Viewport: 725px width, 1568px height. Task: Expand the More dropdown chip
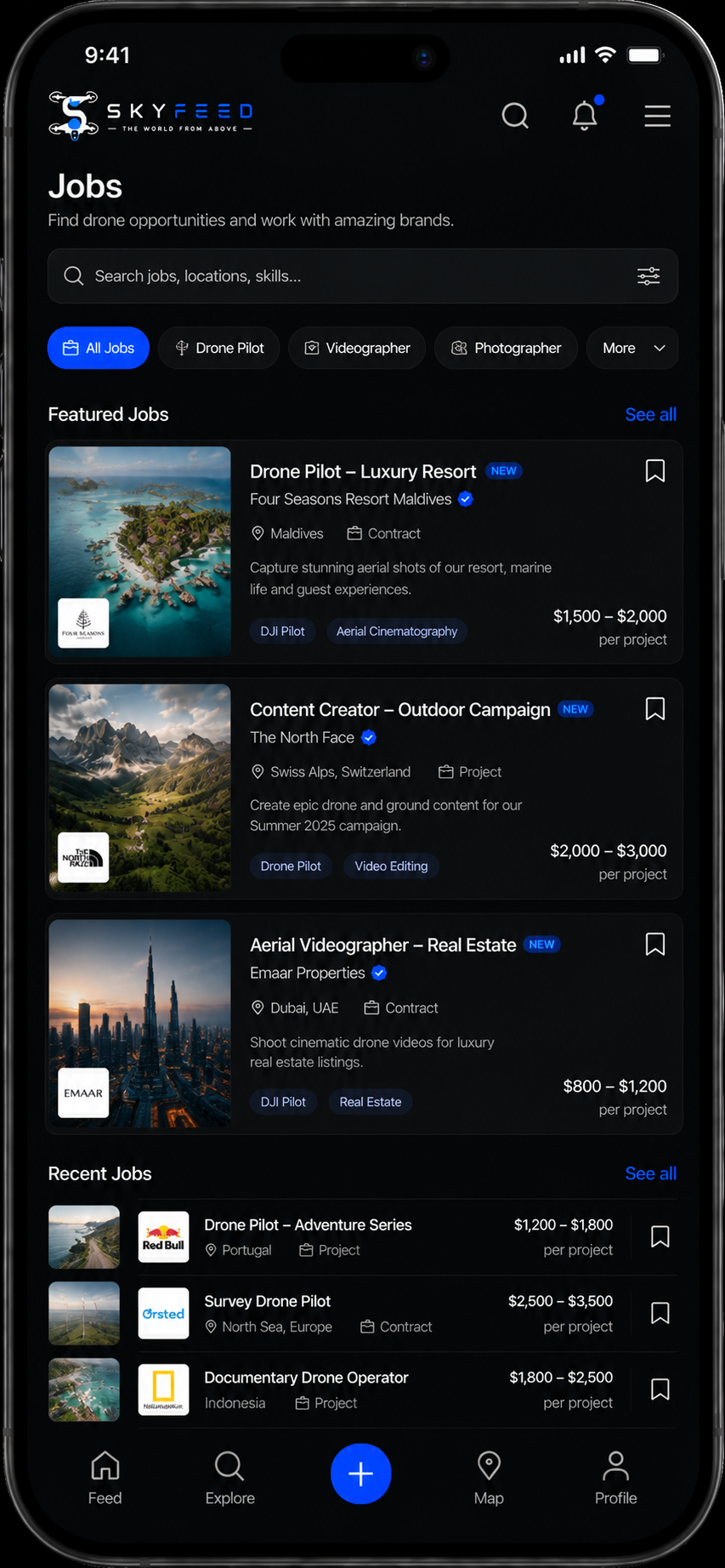click(x=632, y=348)
